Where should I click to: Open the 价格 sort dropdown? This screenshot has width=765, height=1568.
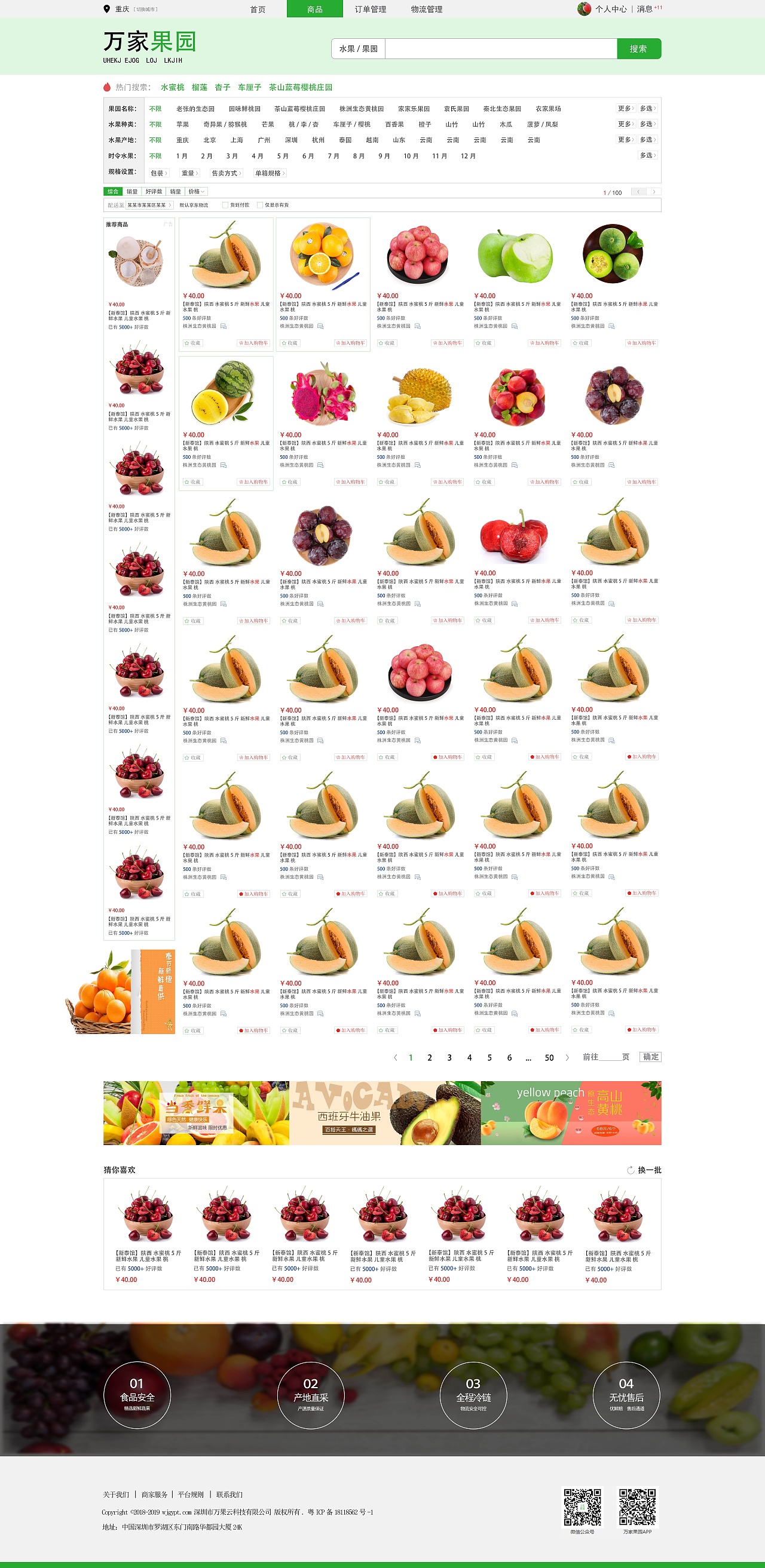(x=197, y=192)
